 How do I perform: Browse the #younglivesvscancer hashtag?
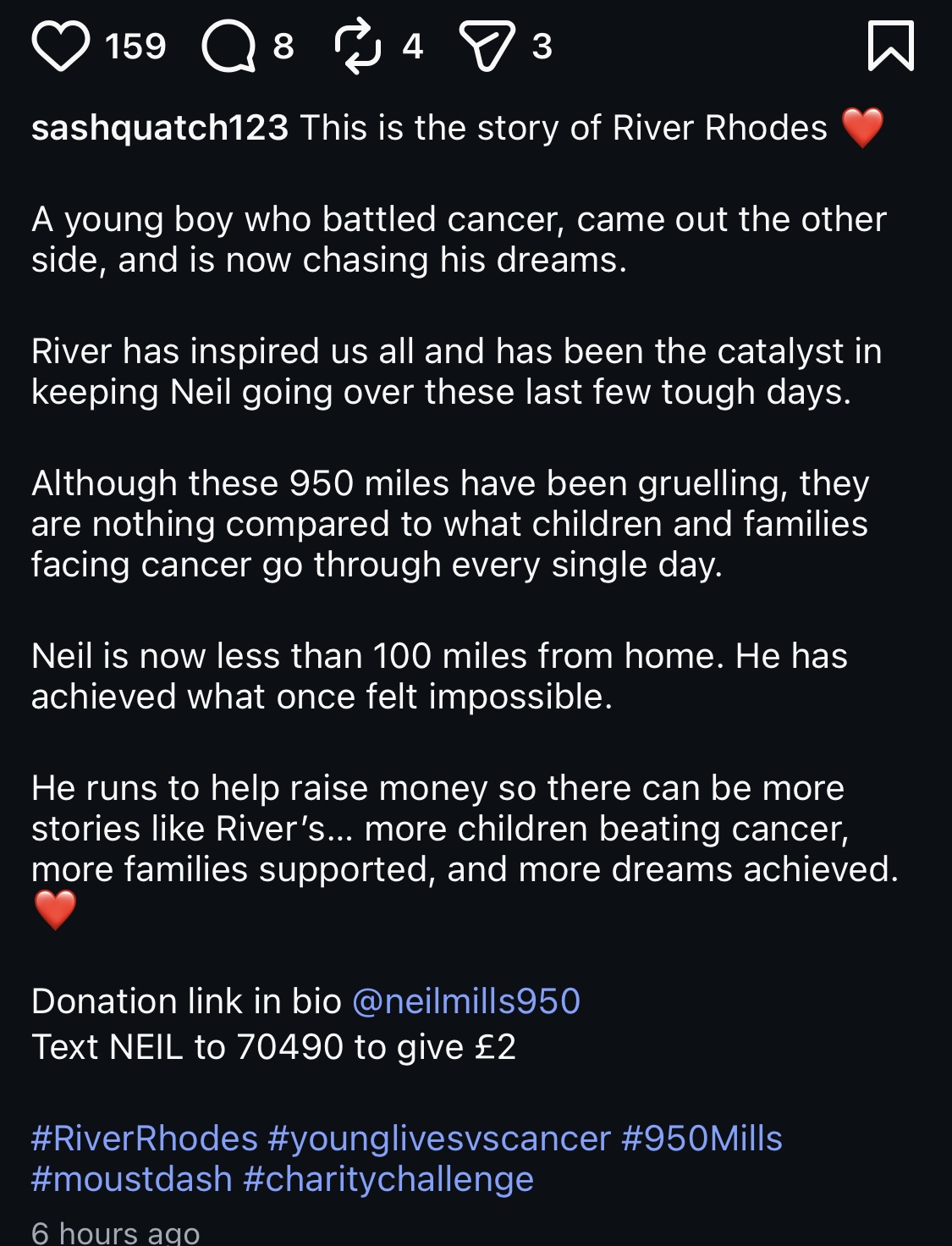pyautogui.click(x=439, y=1138)
